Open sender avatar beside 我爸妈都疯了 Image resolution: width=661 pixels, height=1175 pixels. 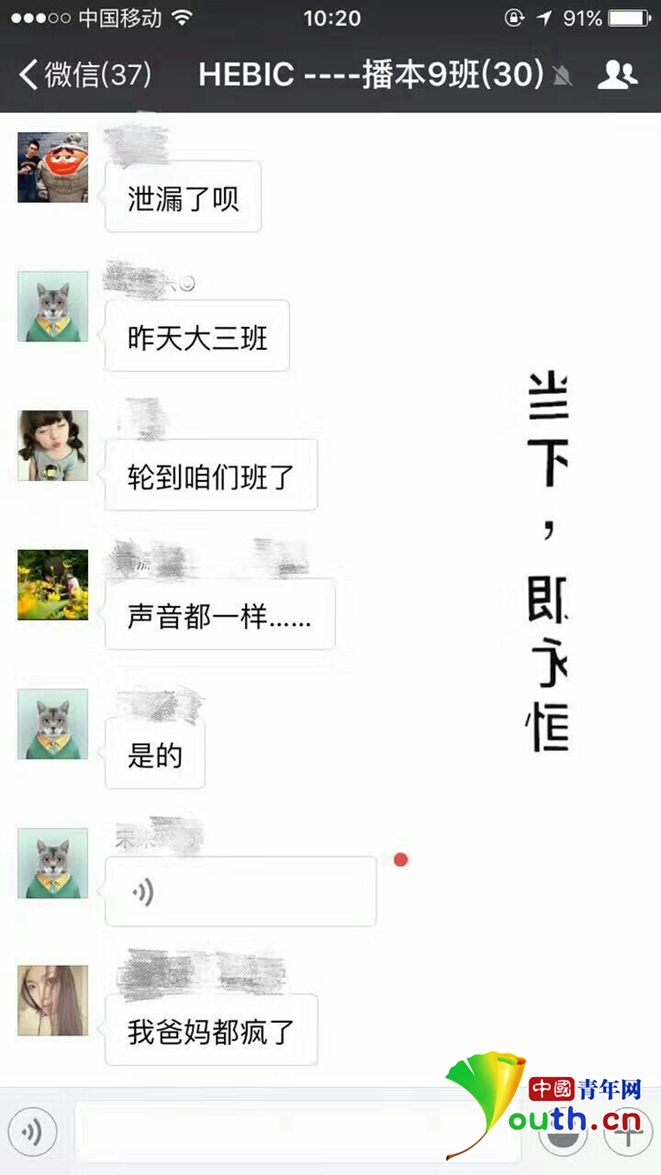pyautogui.click(x=52, y=1001)
